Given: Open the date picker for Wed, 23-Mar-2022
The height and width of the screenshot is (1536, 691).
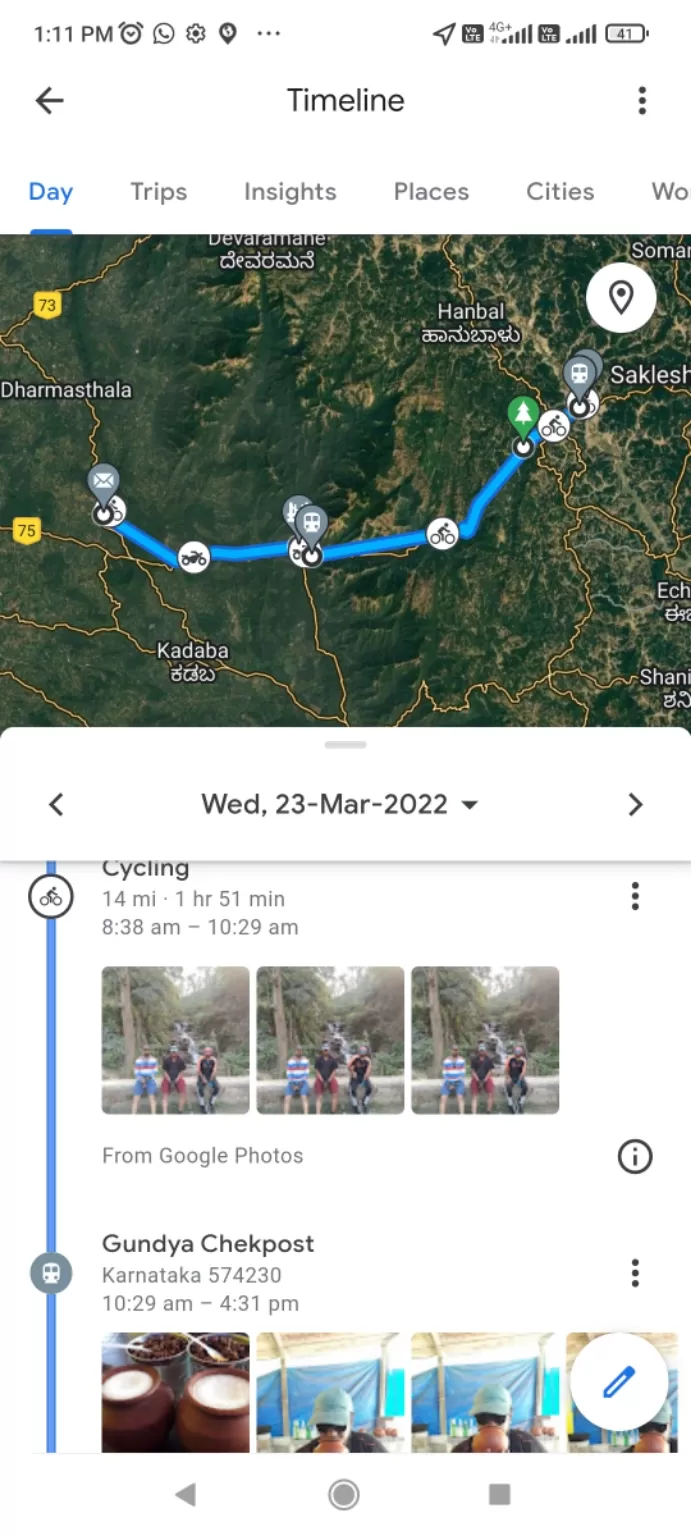Looking at the screenshot, I should tap(340, 804).
